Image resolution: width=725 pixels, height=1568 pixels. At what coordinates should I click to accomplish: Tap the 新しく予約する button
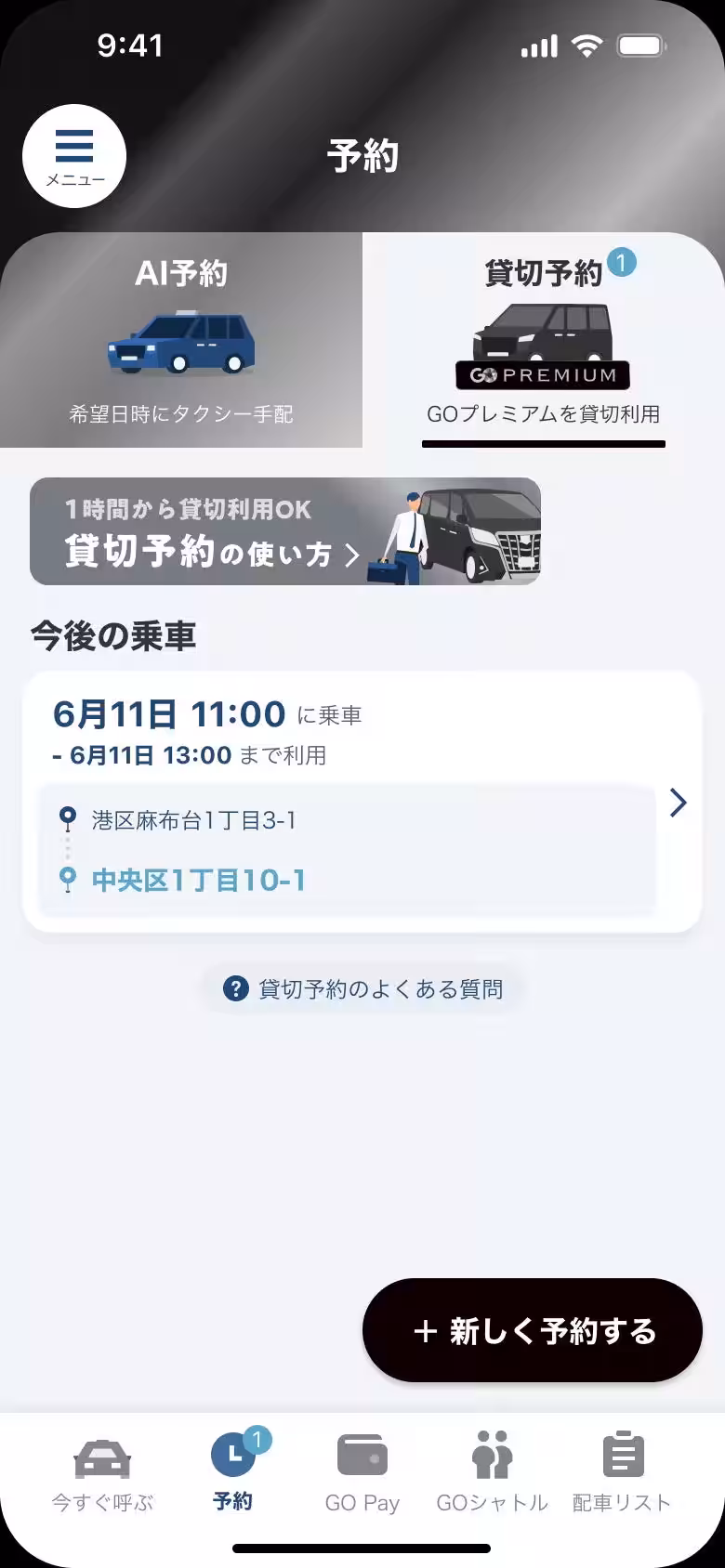531,1330
